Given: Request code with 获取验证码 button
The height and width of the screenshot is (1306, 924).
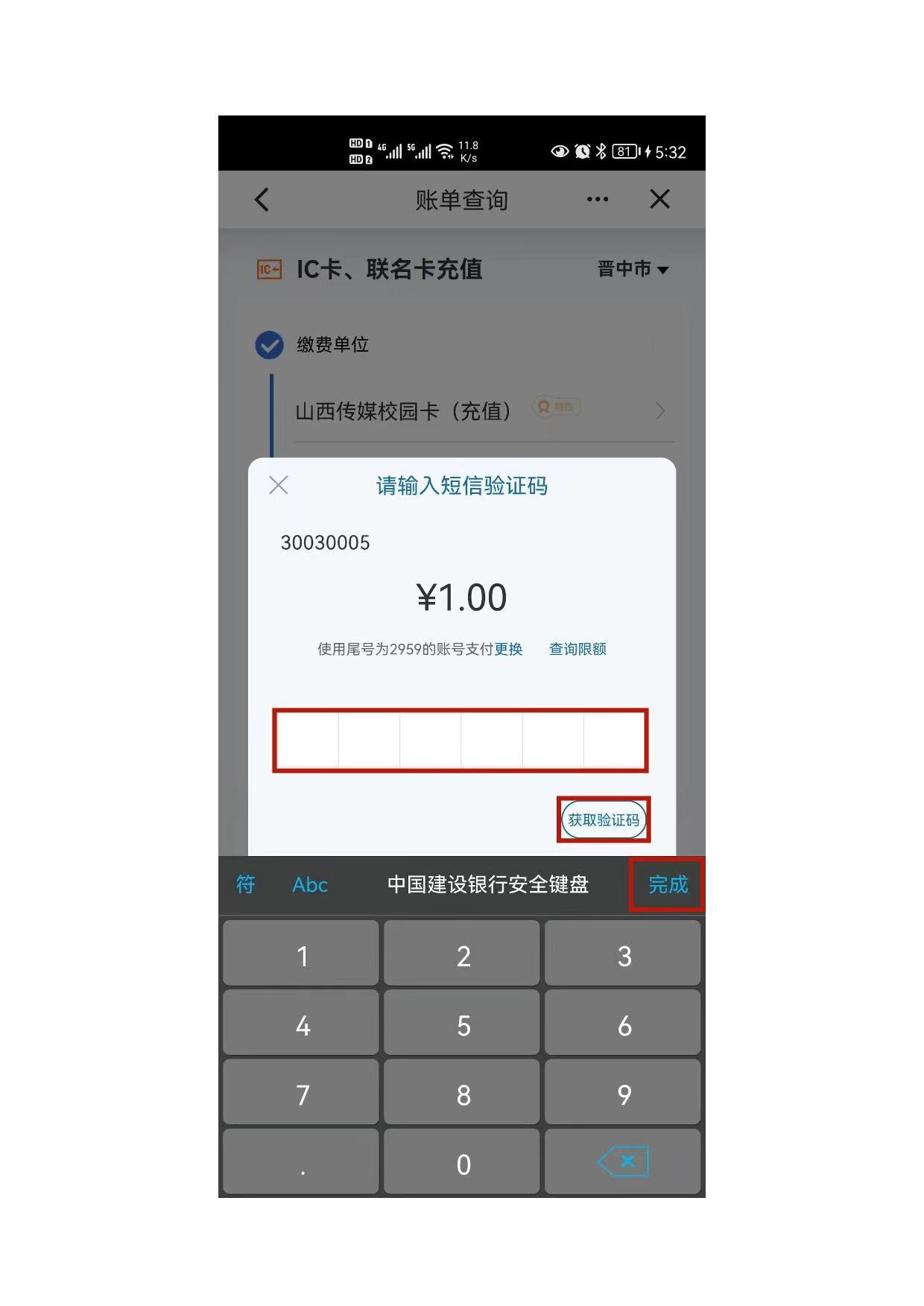Looking at the screenshot, I should click(x=604, y=820).
